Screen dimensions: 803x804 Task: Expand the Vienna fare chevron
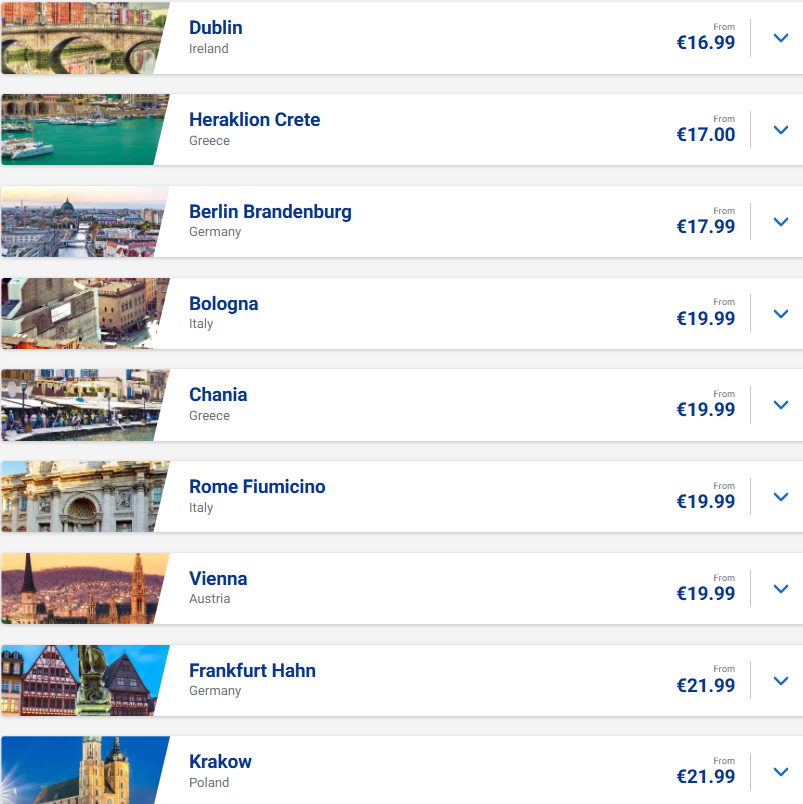[781, 589]
